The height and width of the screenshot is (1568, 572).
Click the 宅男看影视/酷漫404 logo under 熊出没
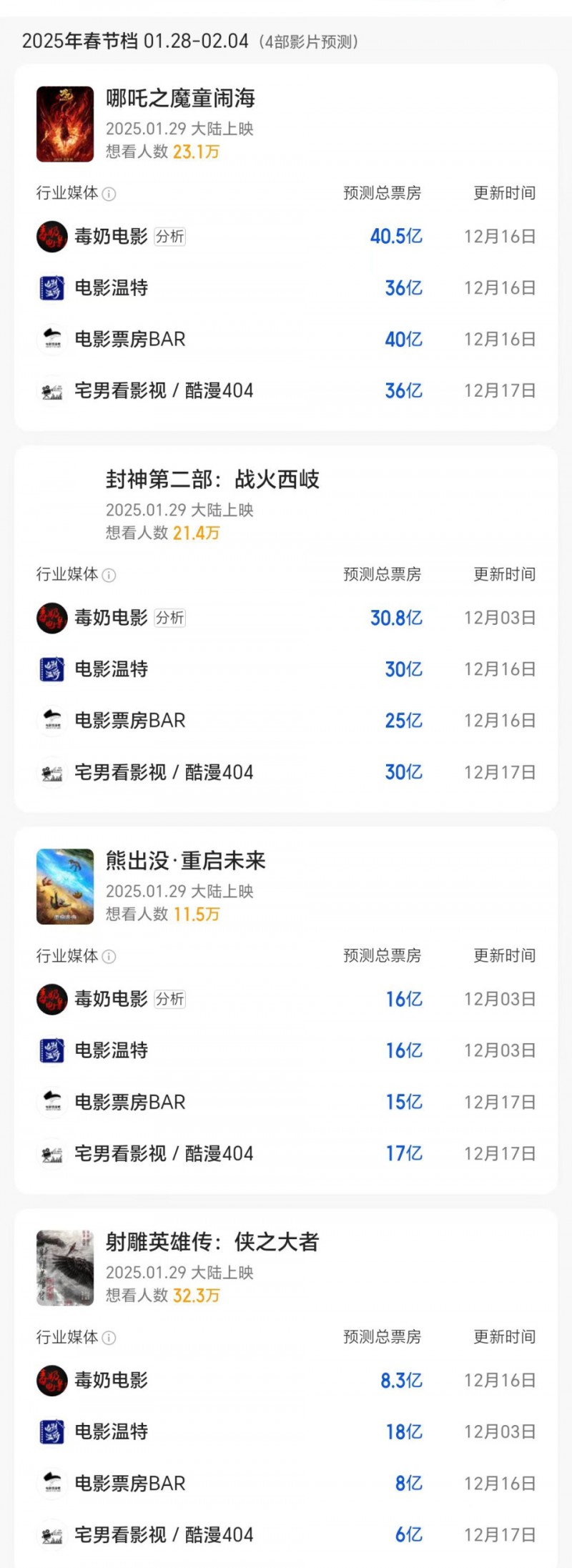click(x=51, y=1153)
